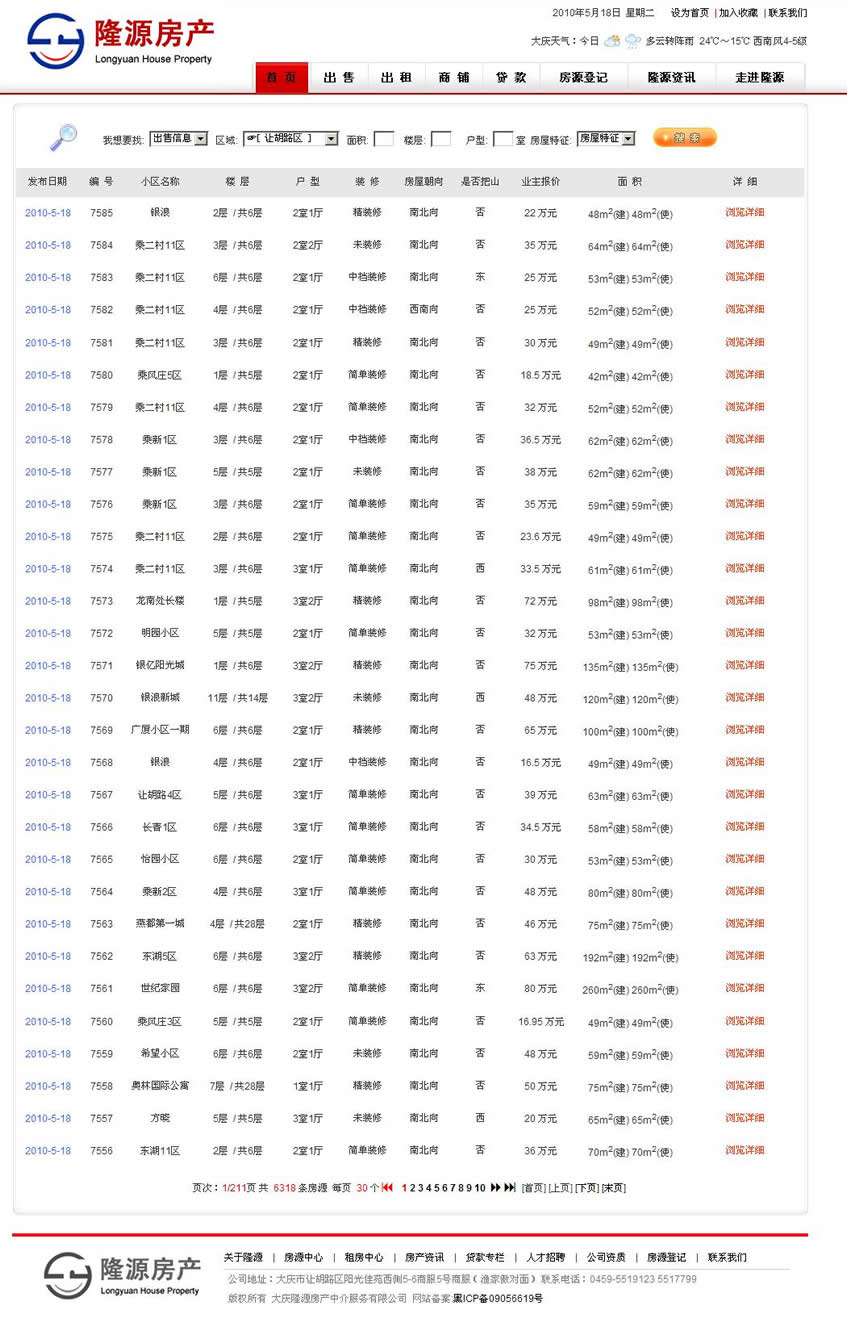The height and width of the screenshot is (1319, 847).
Task: Open 房源登记 in the top menu
Action: point(583,77)
